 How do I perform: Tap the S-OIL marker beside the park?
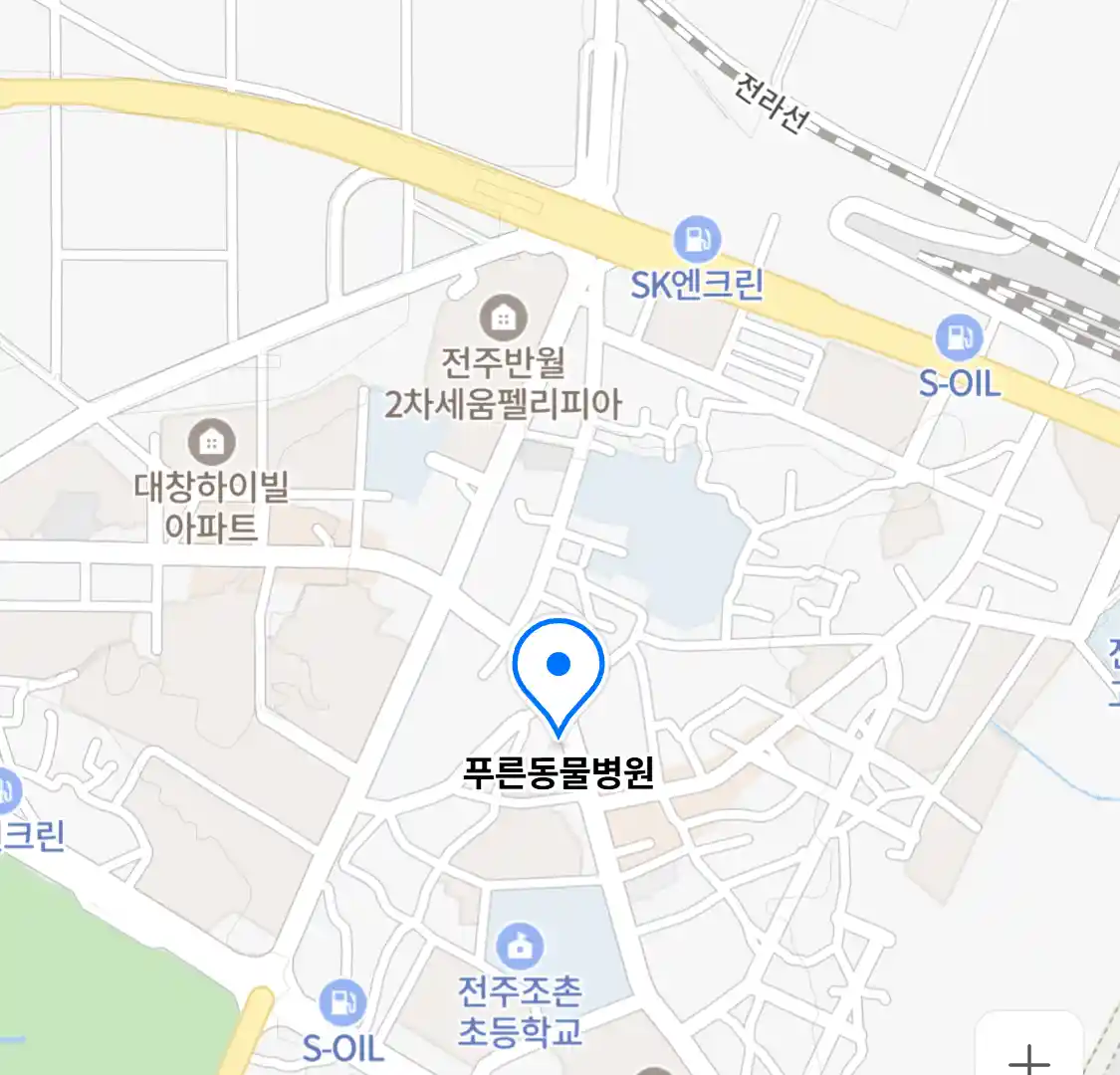click(342, 1004)
